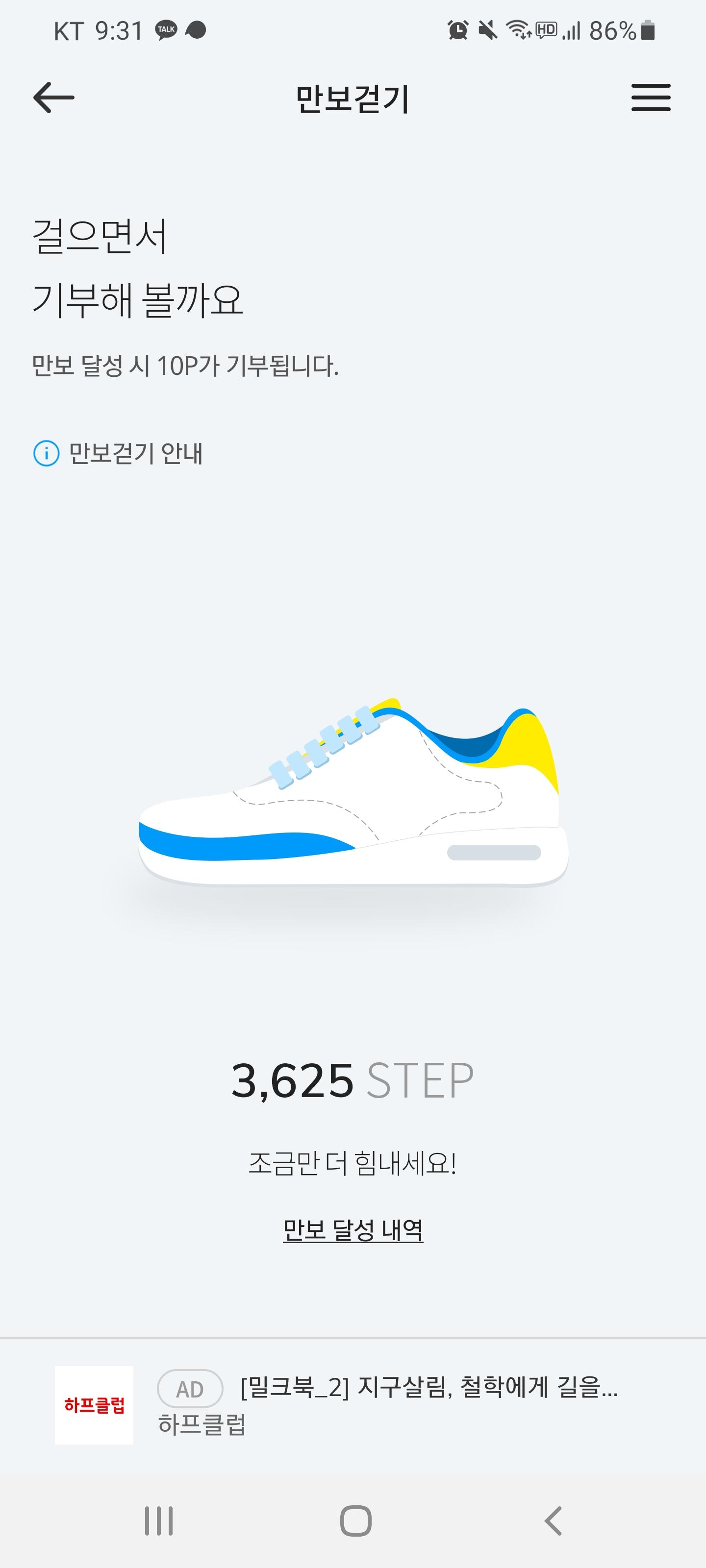View 만보 달성 내역 history
The width and height of the screenshot is (706, 1568).
tap(353, 1230)
